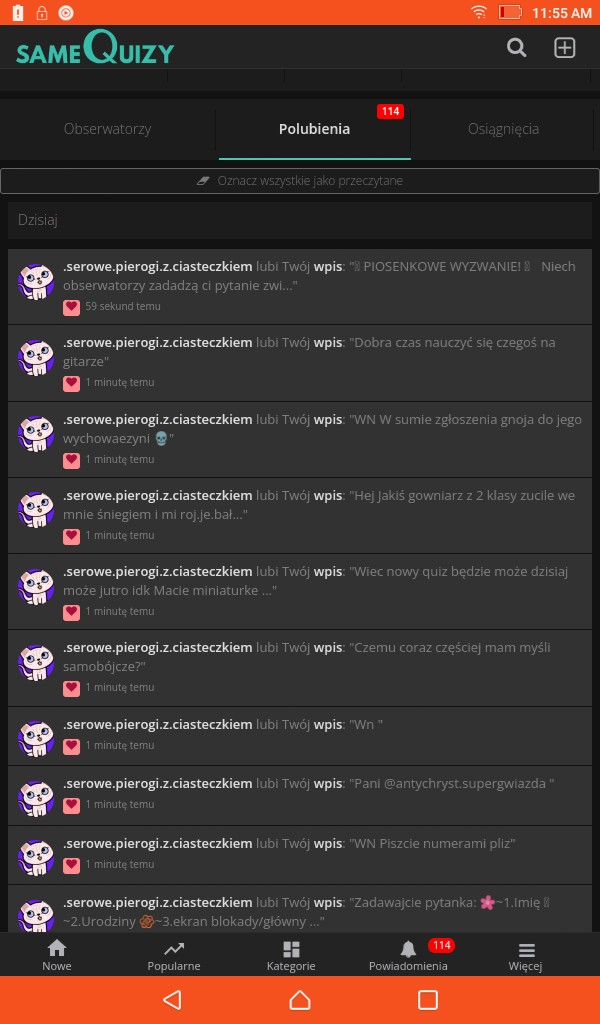Switch to the Obserwatorzy tab
Viewport: 600px width, 1024px height.
point(107,129)
